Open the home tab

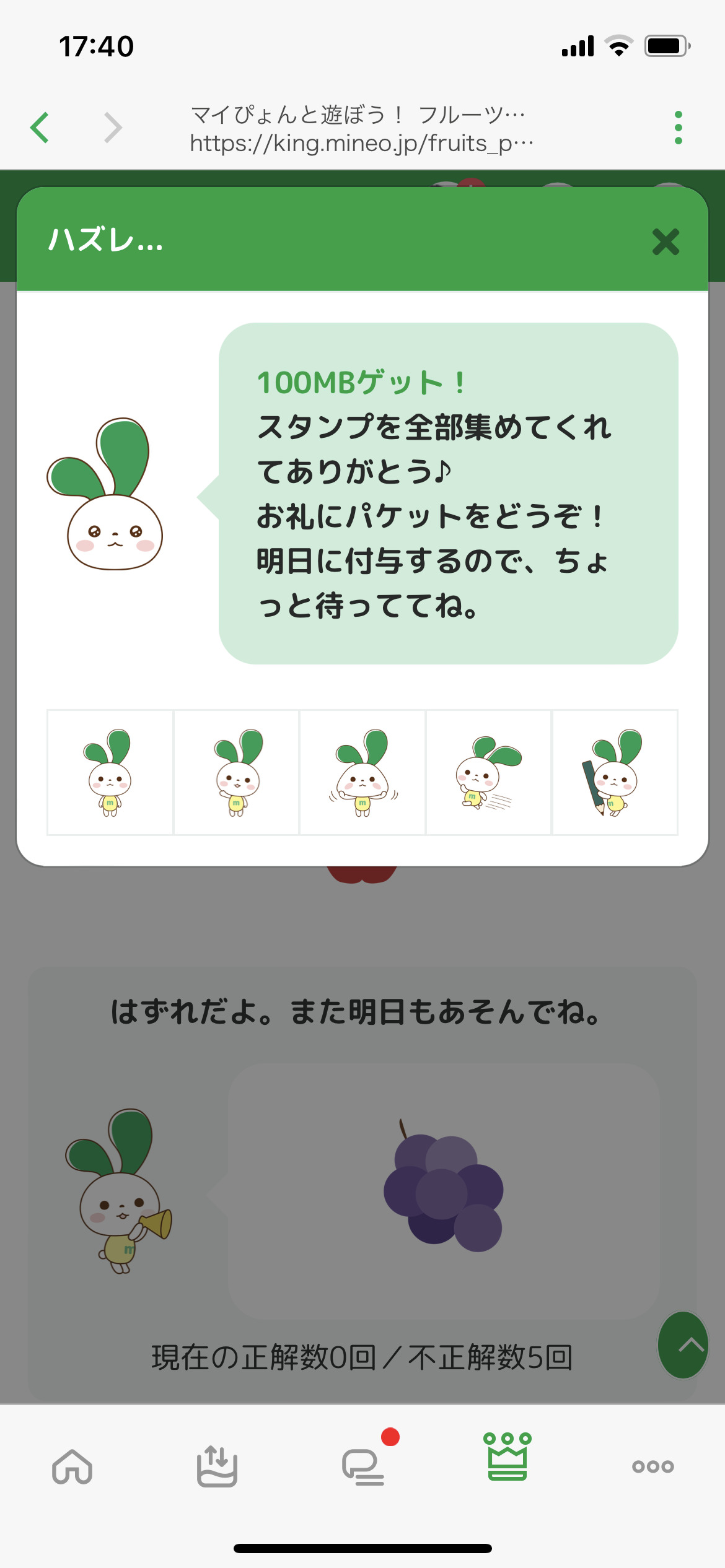coord(72,1466)
